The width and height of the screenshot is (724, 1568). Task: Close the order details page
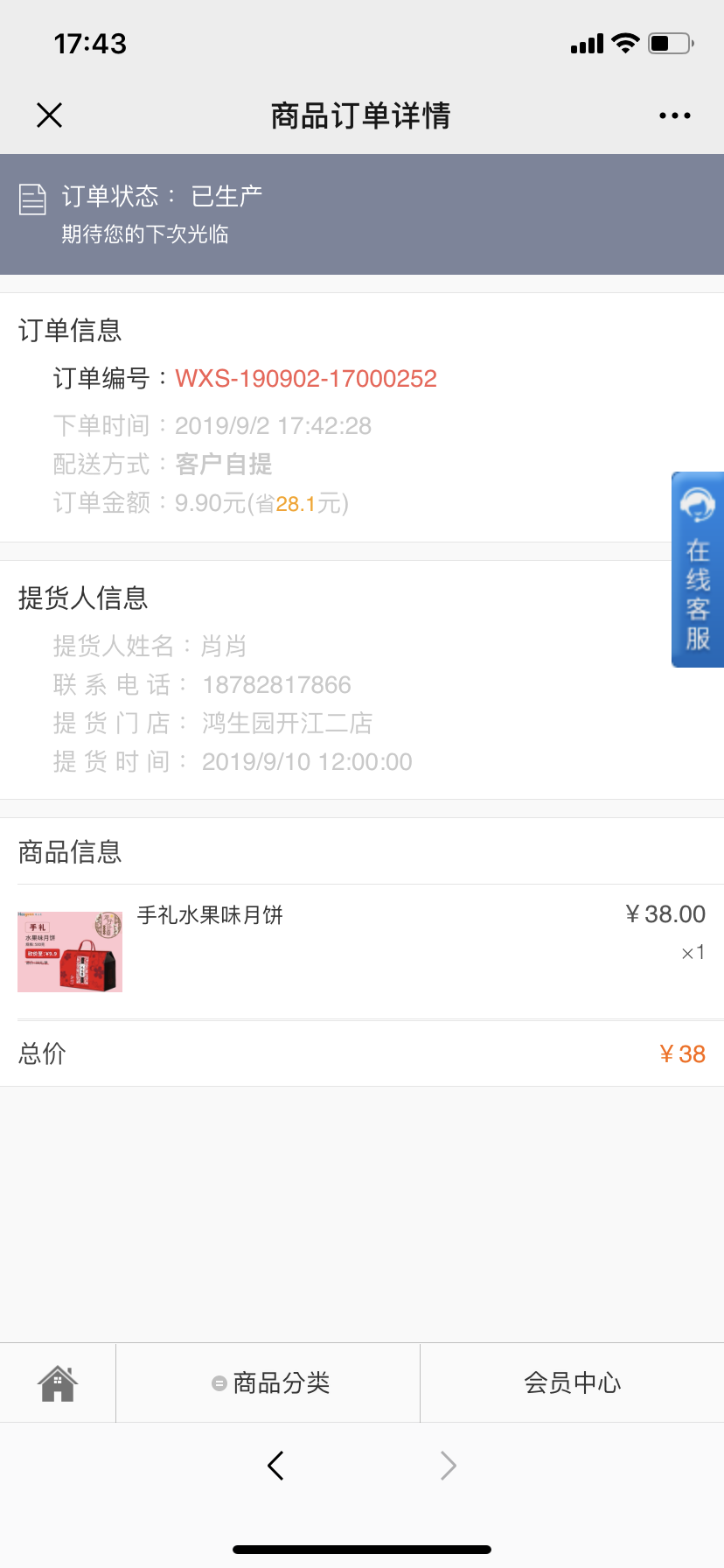50,115
